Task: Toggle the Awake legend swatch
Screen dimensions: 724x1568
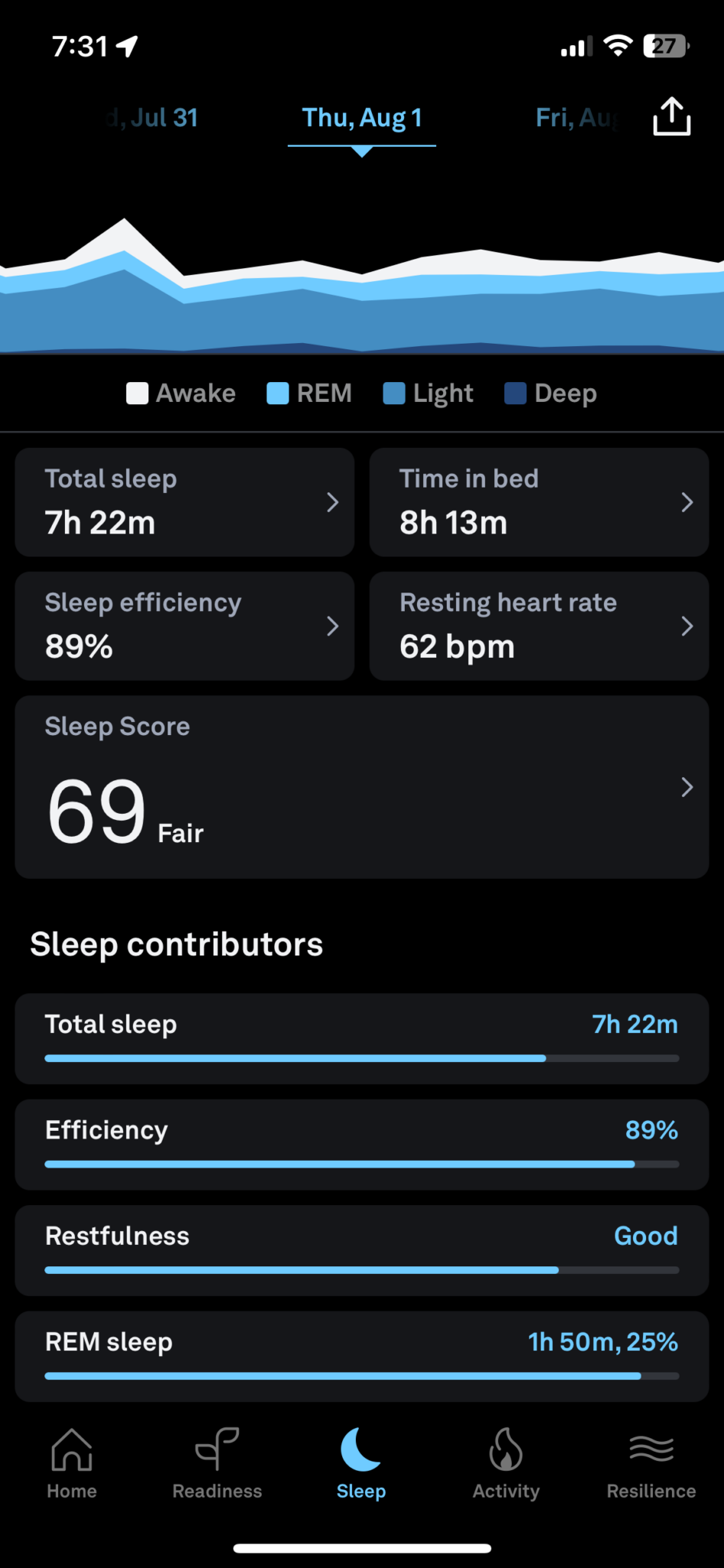Action: tap(137, 393)
